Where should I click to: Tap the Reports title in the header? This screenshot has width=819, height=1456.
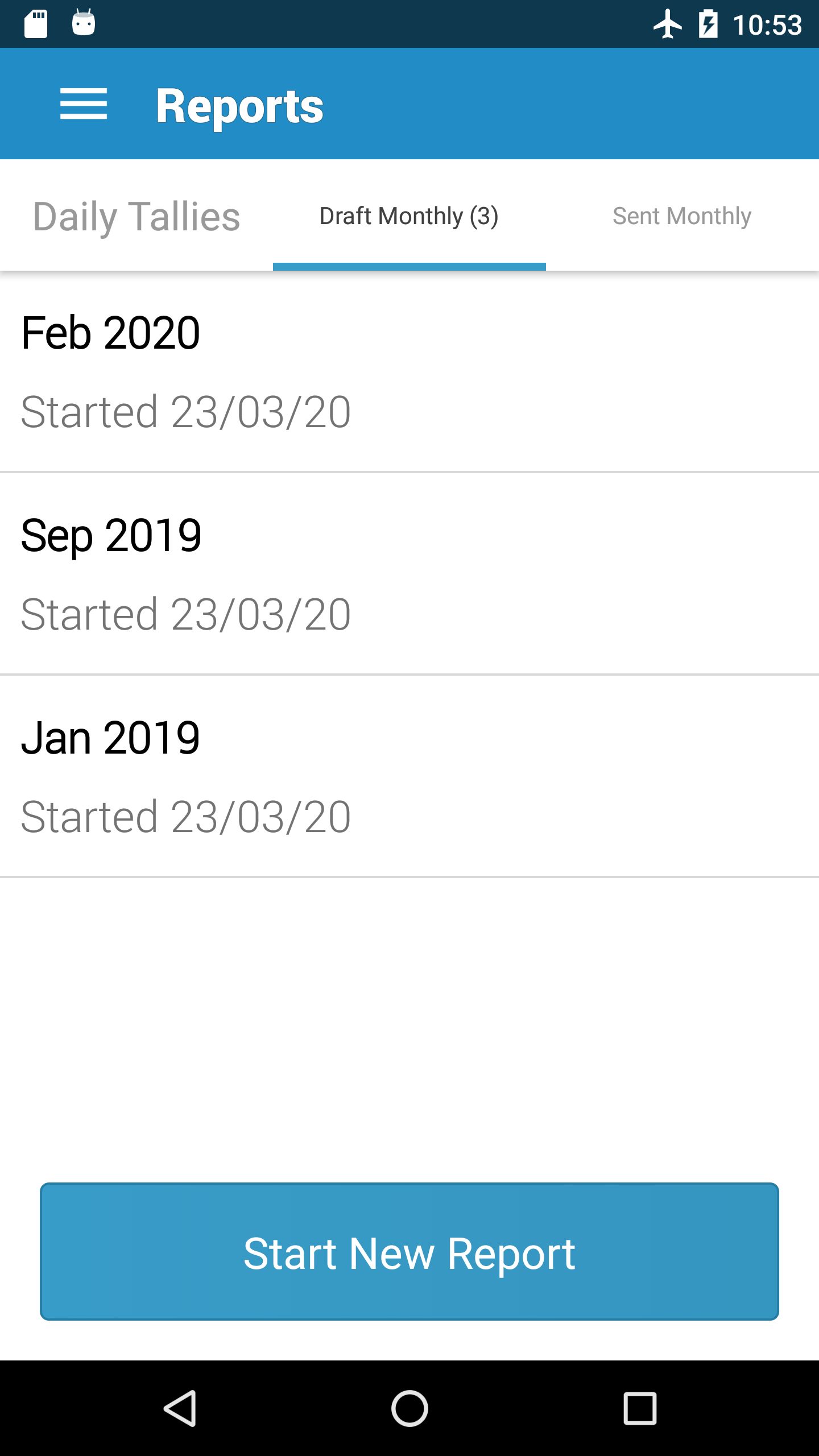click(x=240, y=104)
